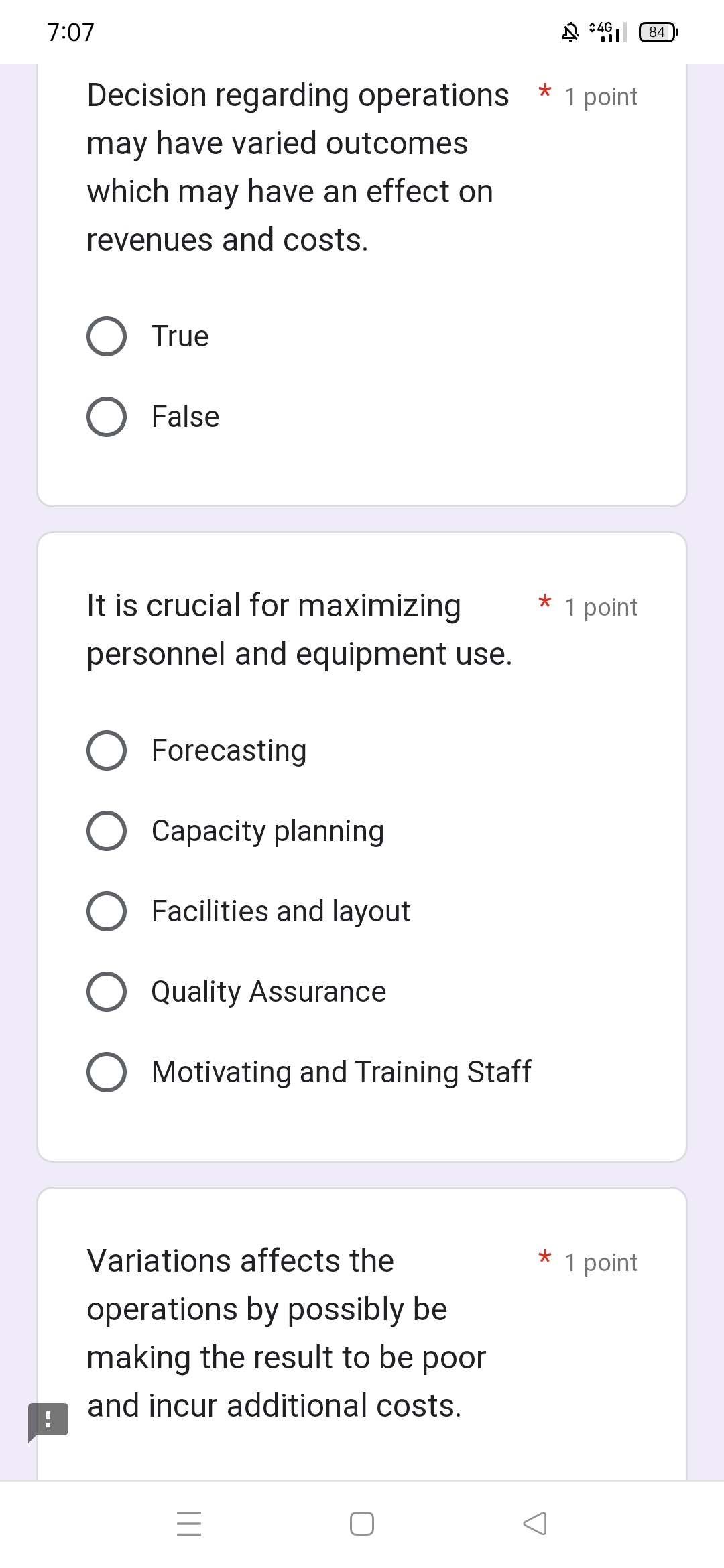Viewport: 724px width, 1568px height.
Task: Select Motivating and Training Staff
Action: pos(106,1071)
